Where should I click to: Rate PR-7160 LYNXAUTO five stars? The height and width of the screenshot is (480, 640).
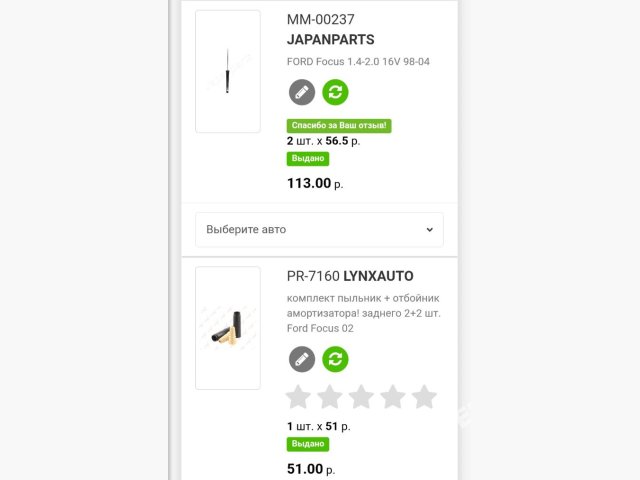pos(424,397)
